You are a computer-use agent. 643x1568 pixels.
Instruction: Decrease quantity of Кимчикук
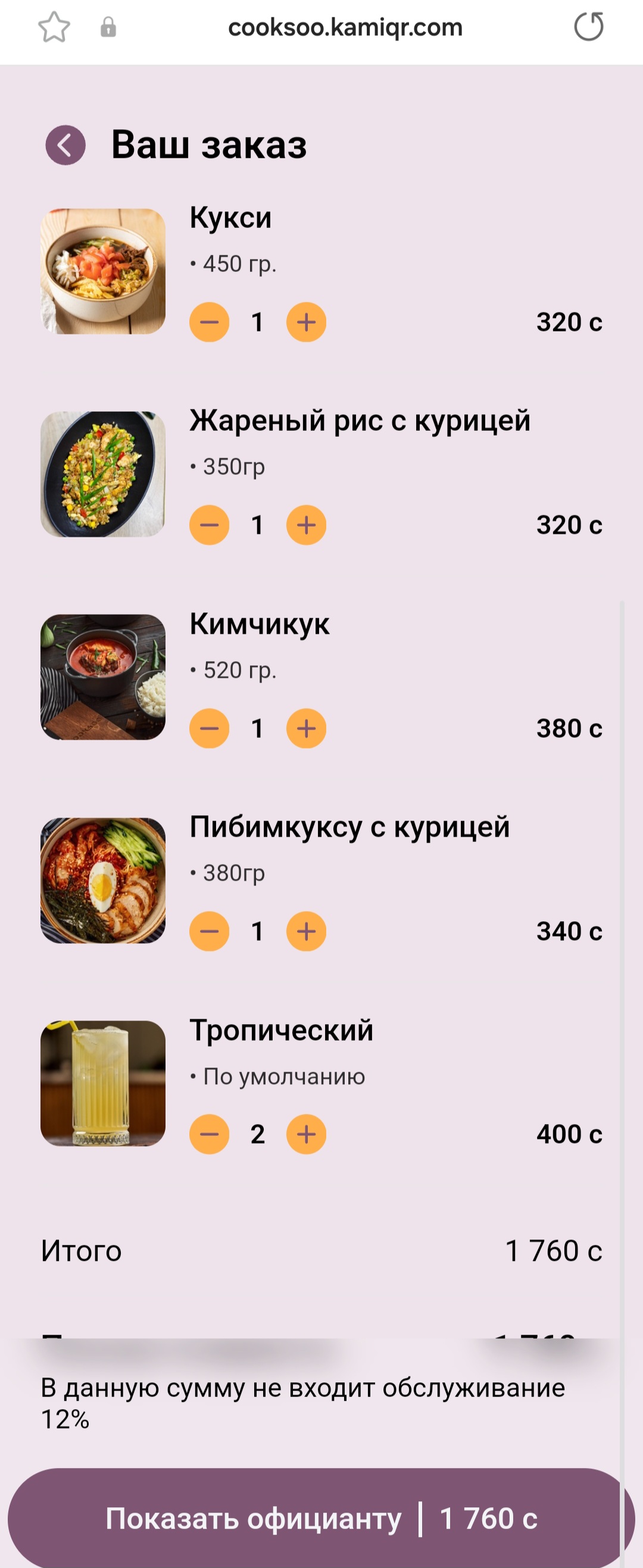point(210,728)
